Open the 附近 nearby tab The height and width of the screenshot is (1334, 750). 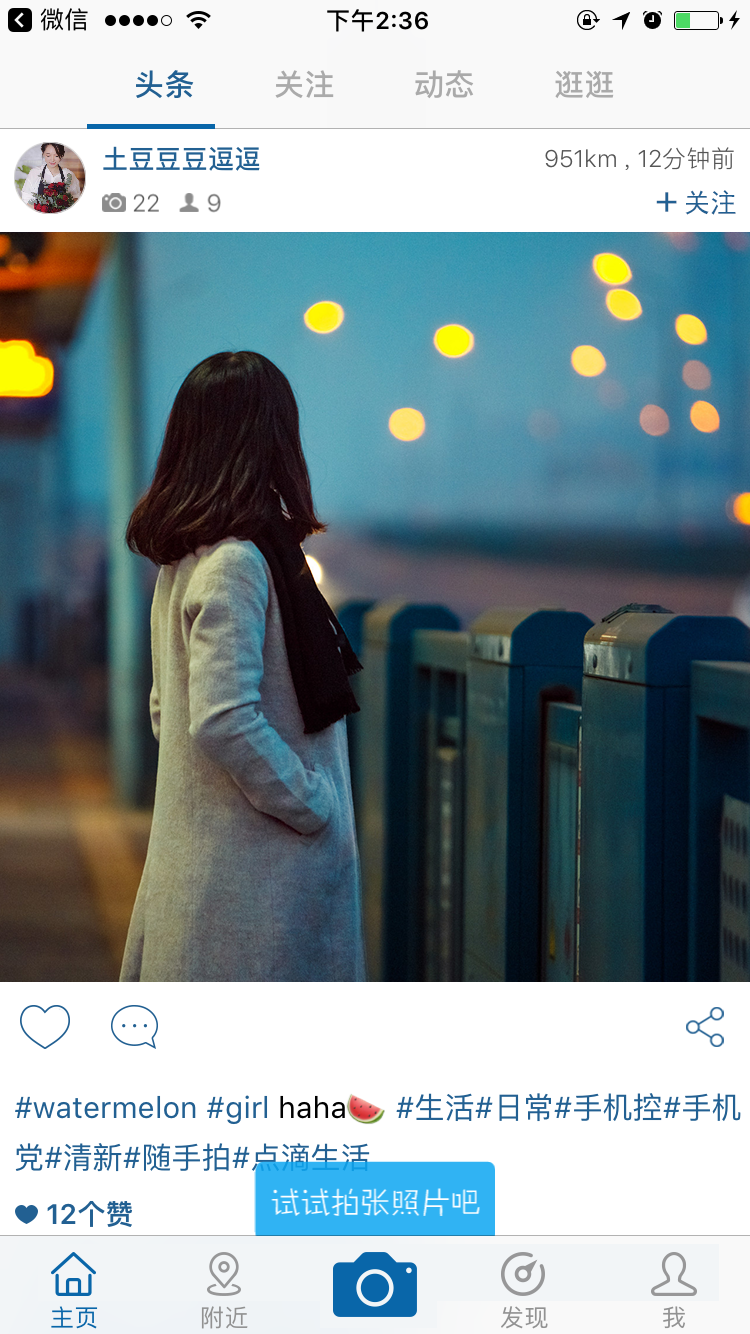[x=224, y=1290]
